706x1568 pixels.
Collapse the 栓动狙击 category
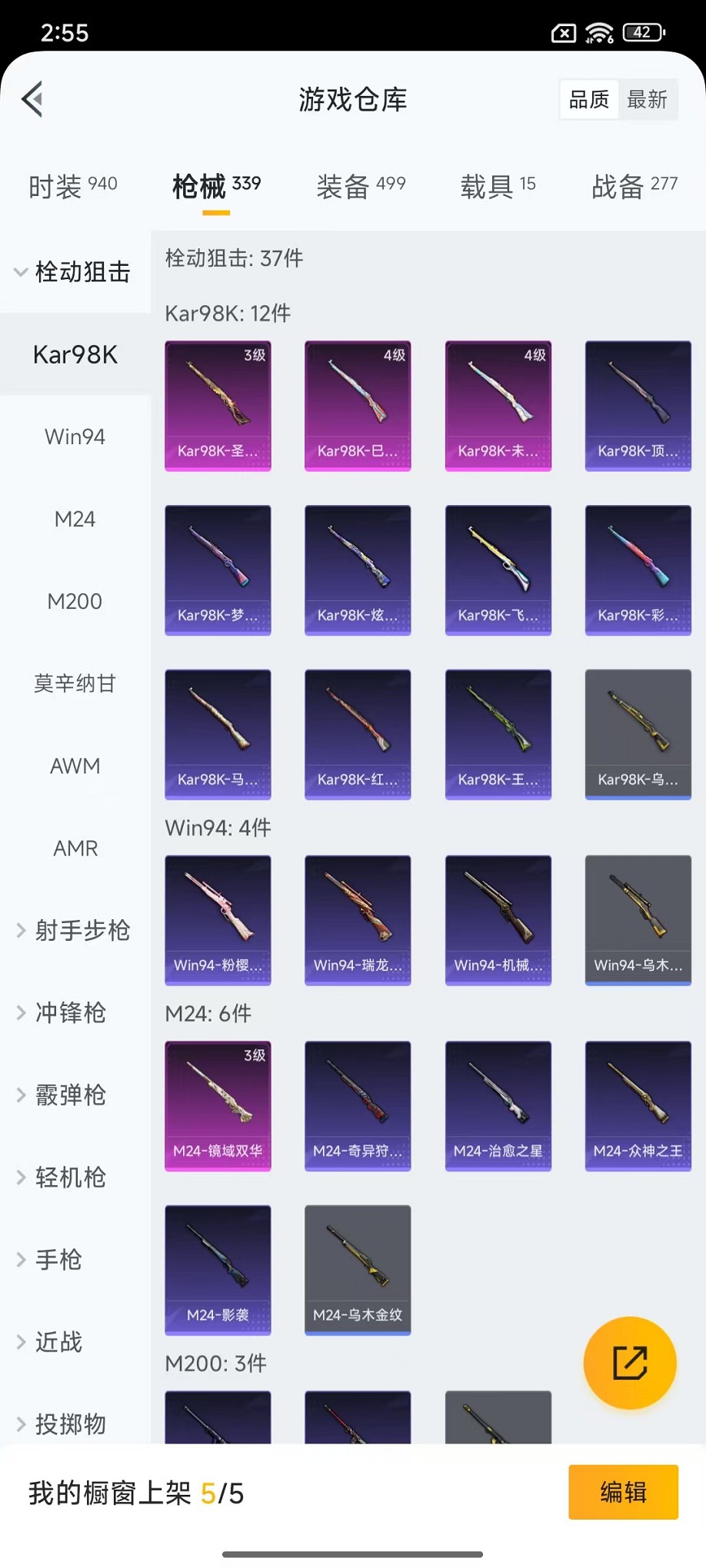[72, 272]
